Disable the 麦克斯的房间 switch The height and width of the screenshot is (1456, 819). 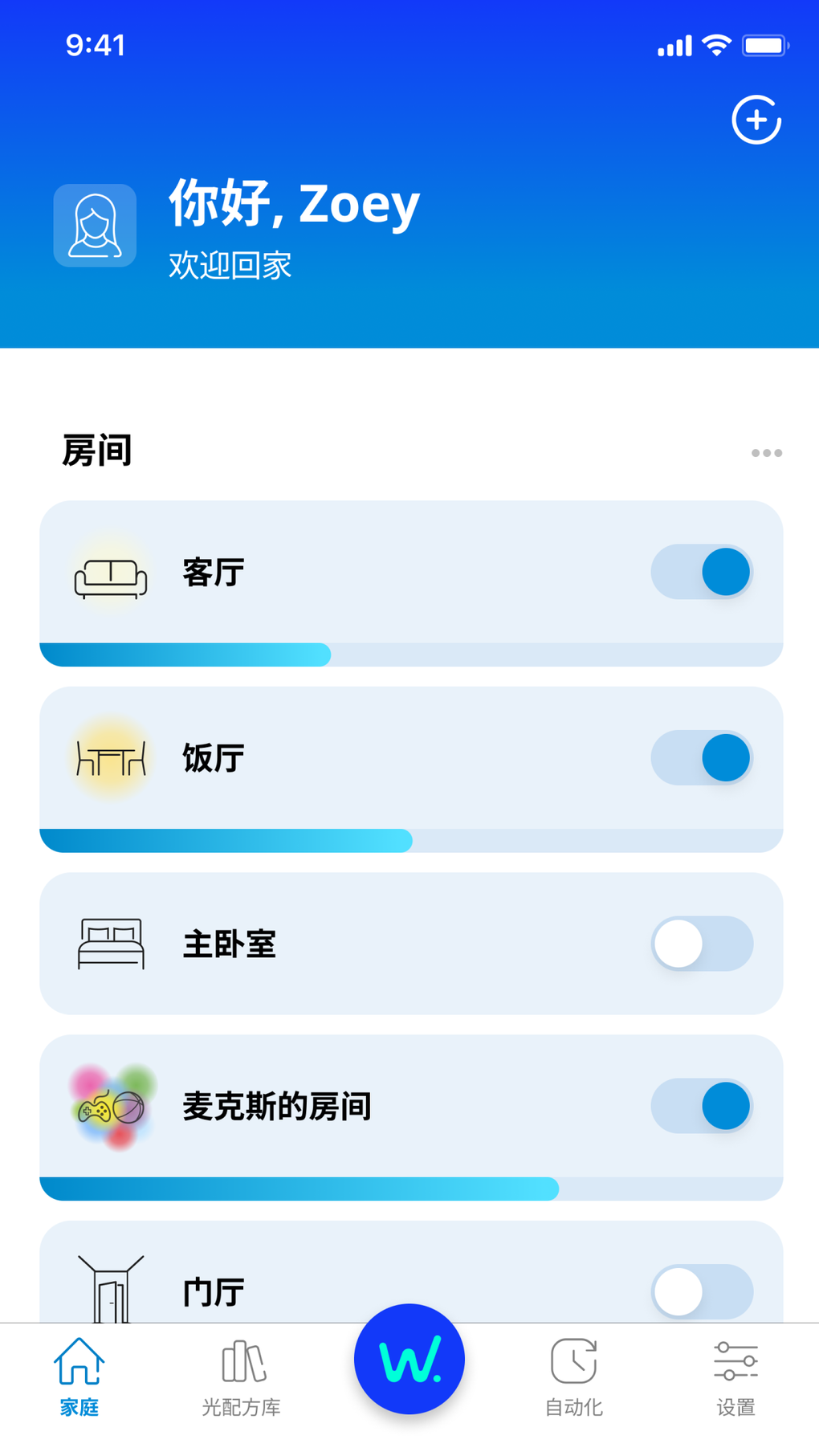[702, 1106]
